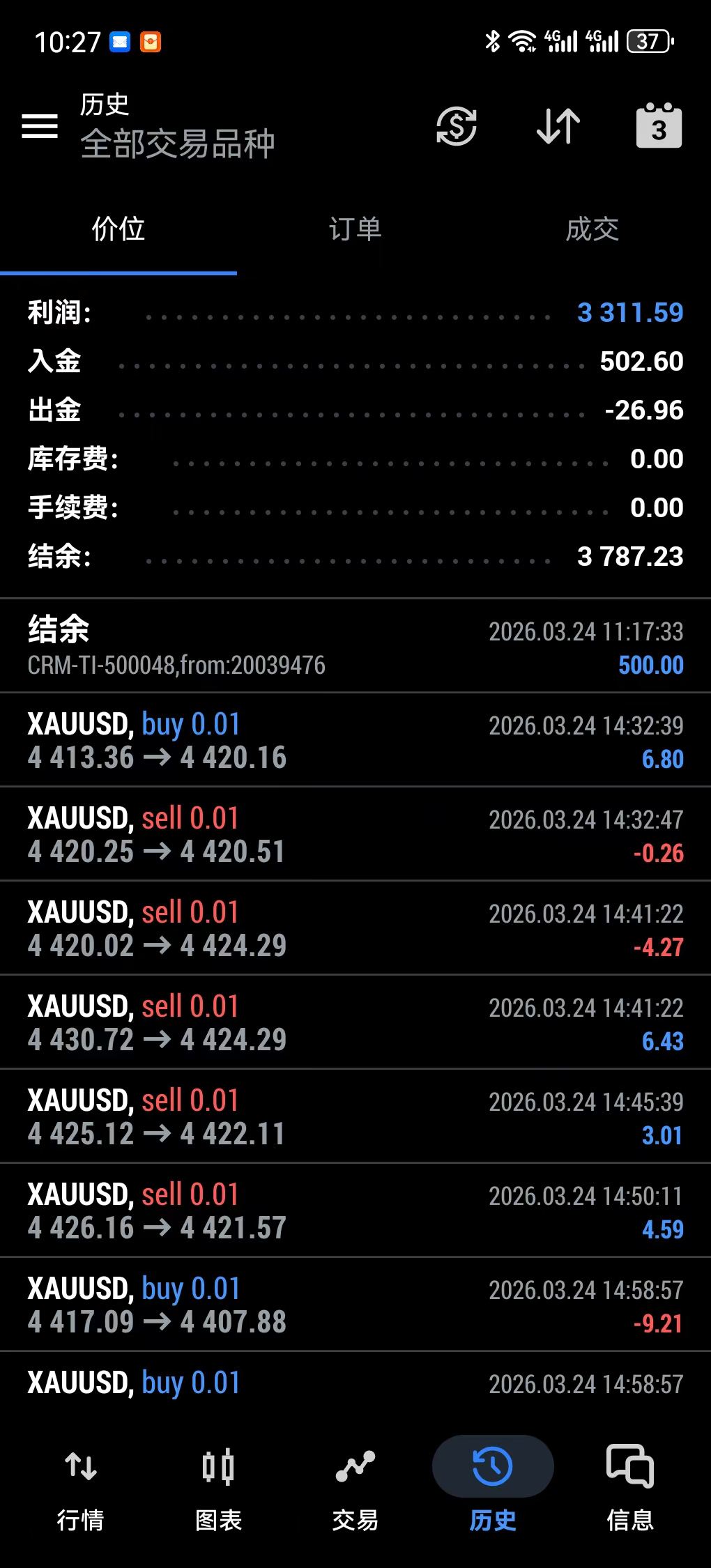The height and width of the screenshot is (1568, 711).
Task: Select the 价位 tab
Action: point(118,229)
